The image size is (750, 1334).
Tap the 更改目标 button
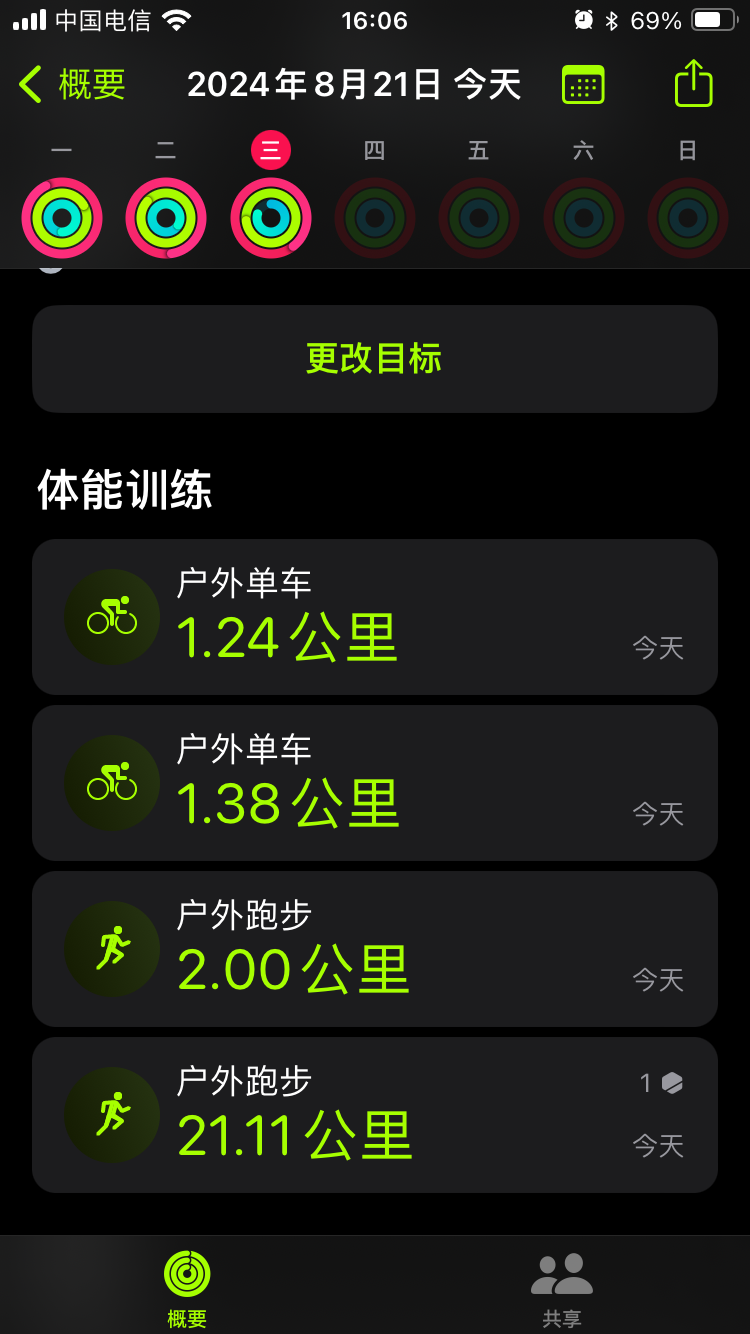click(374, 358)
